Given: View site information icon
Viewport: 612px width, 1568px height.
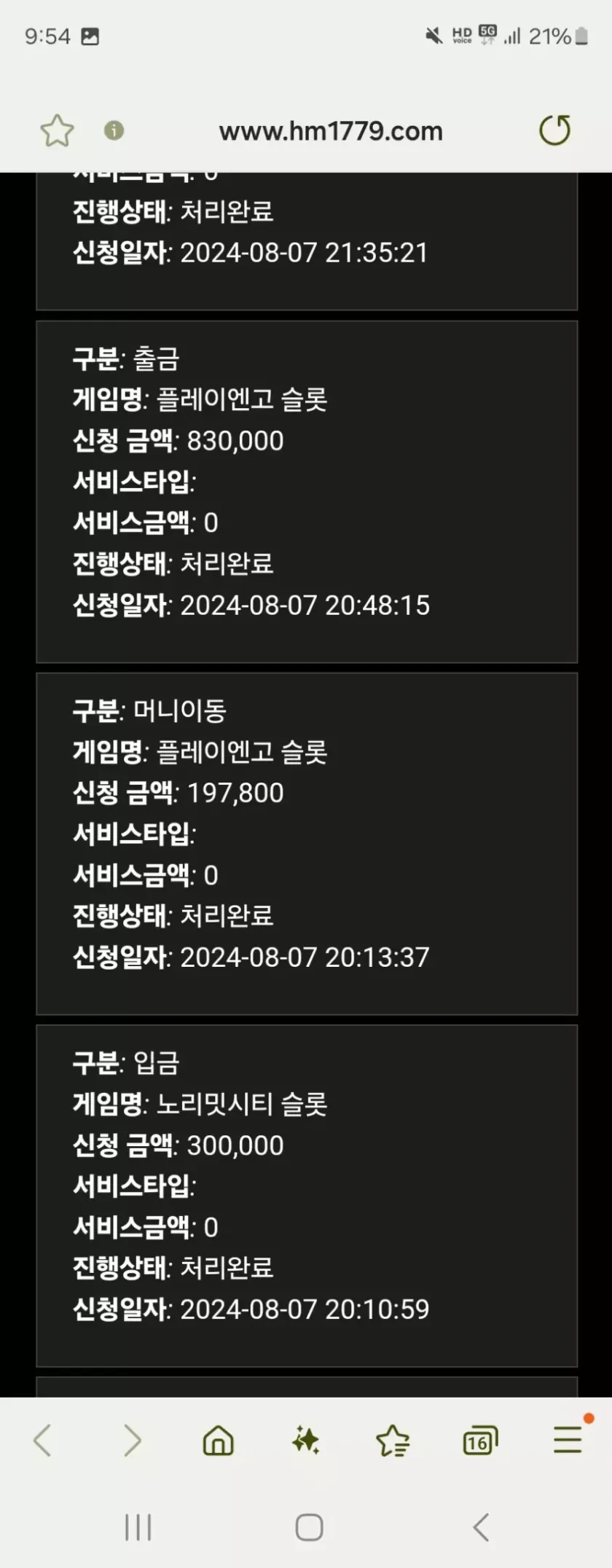Looking at the screenshot, I should click(x=114, y=130).
